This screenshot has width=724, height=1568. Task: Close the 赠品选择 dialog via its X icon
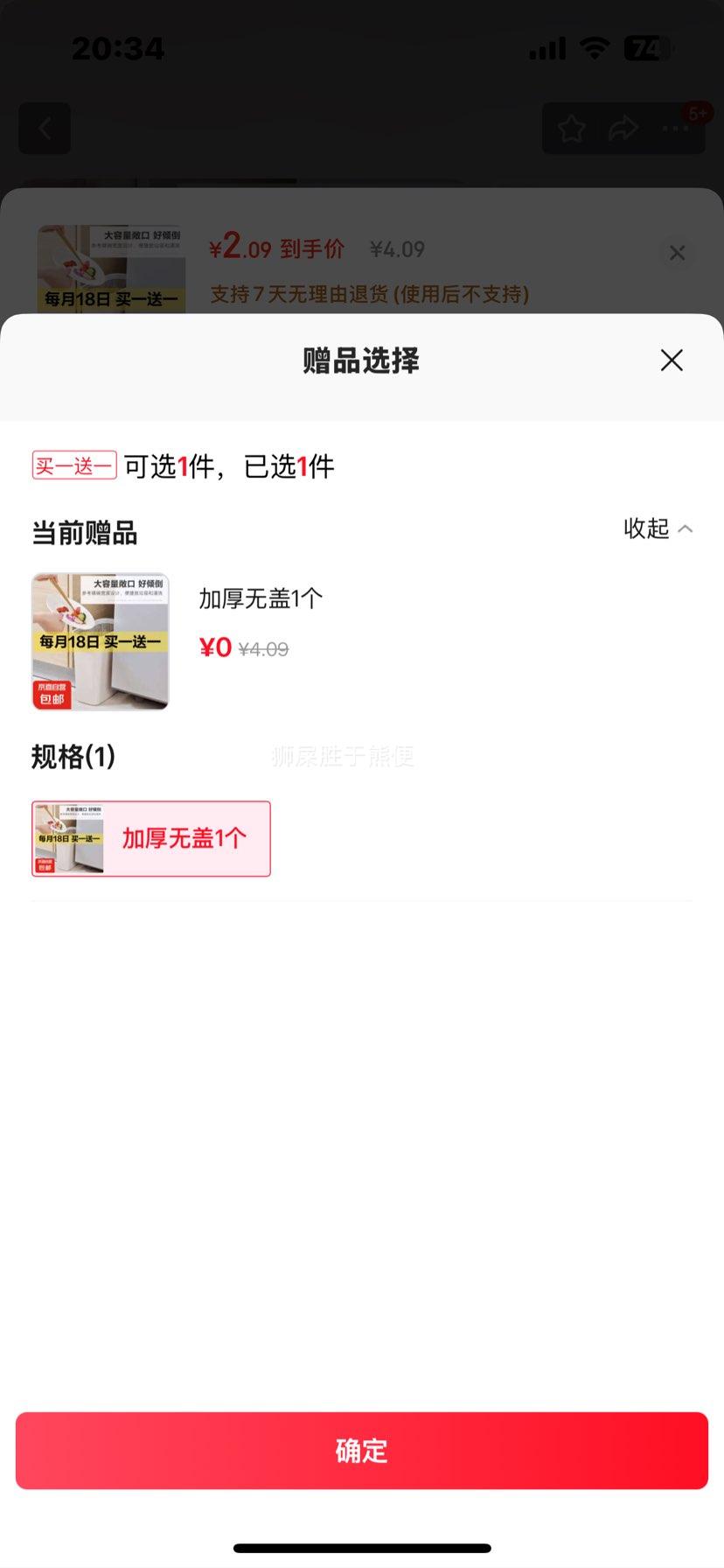pos(671,360)
